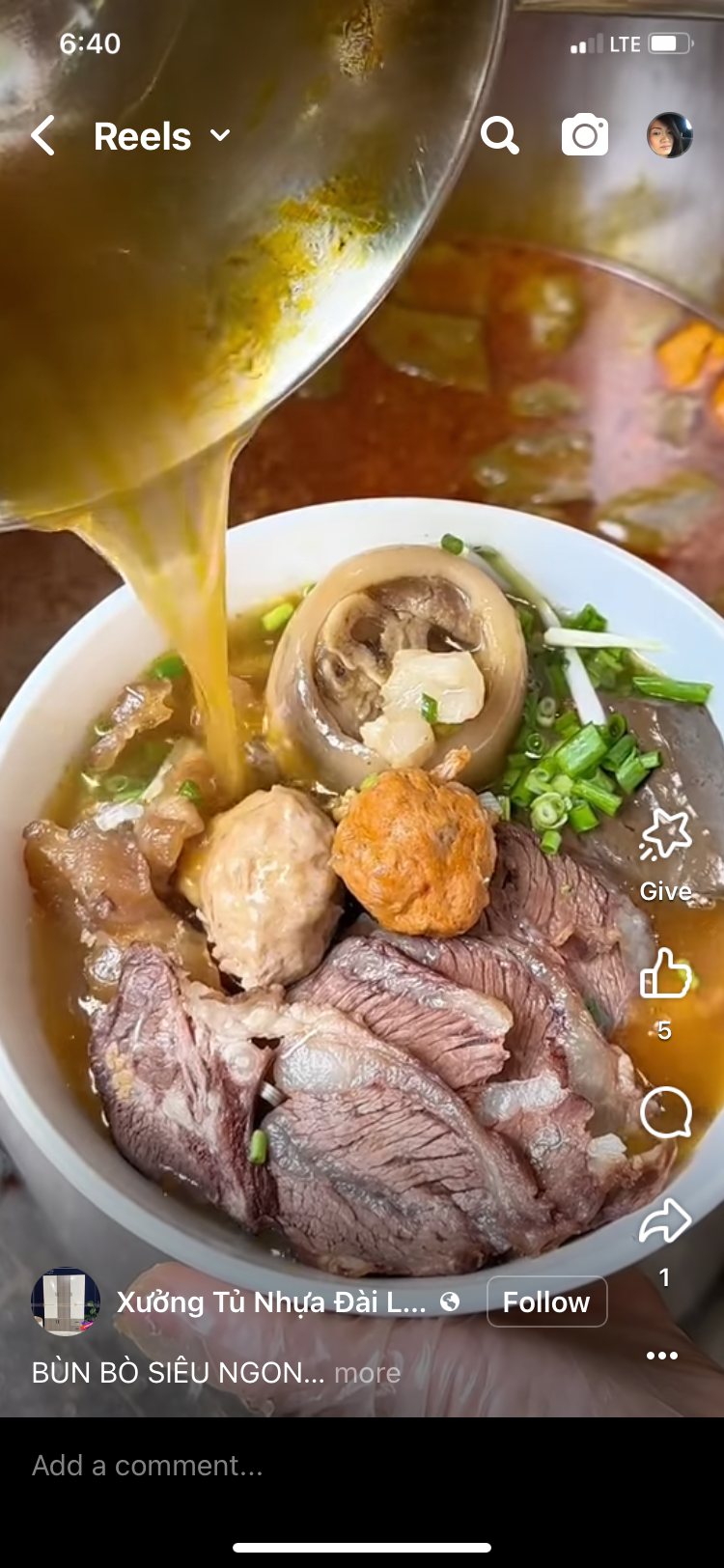Expand the caption with more
Screen dimensions: 724x1568
pyautogui.click(x=367, y=1372)
